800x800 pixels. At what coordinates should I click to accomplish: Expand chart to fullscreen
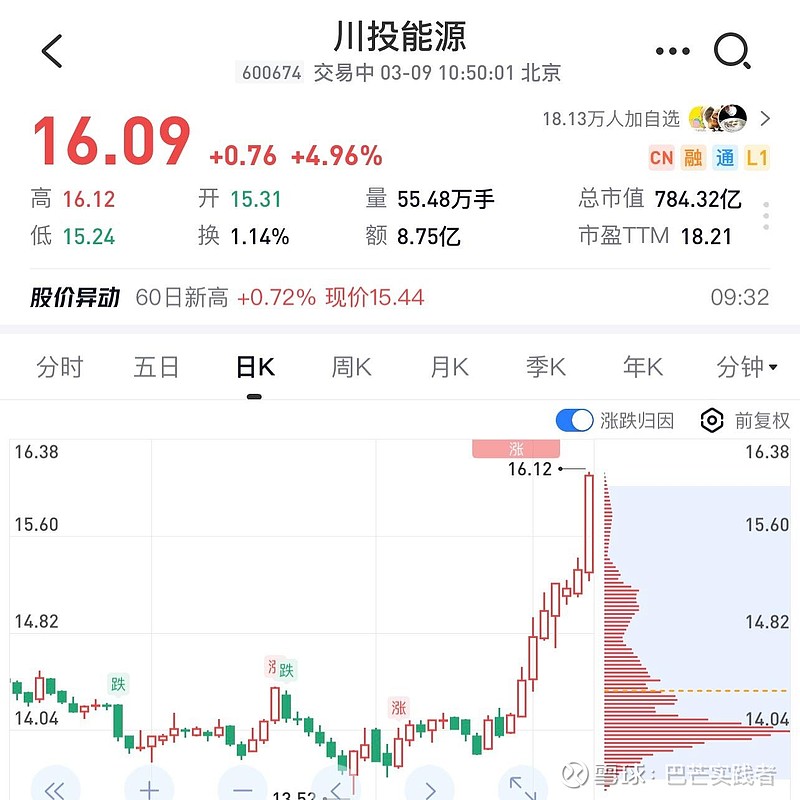coord(523,786)
